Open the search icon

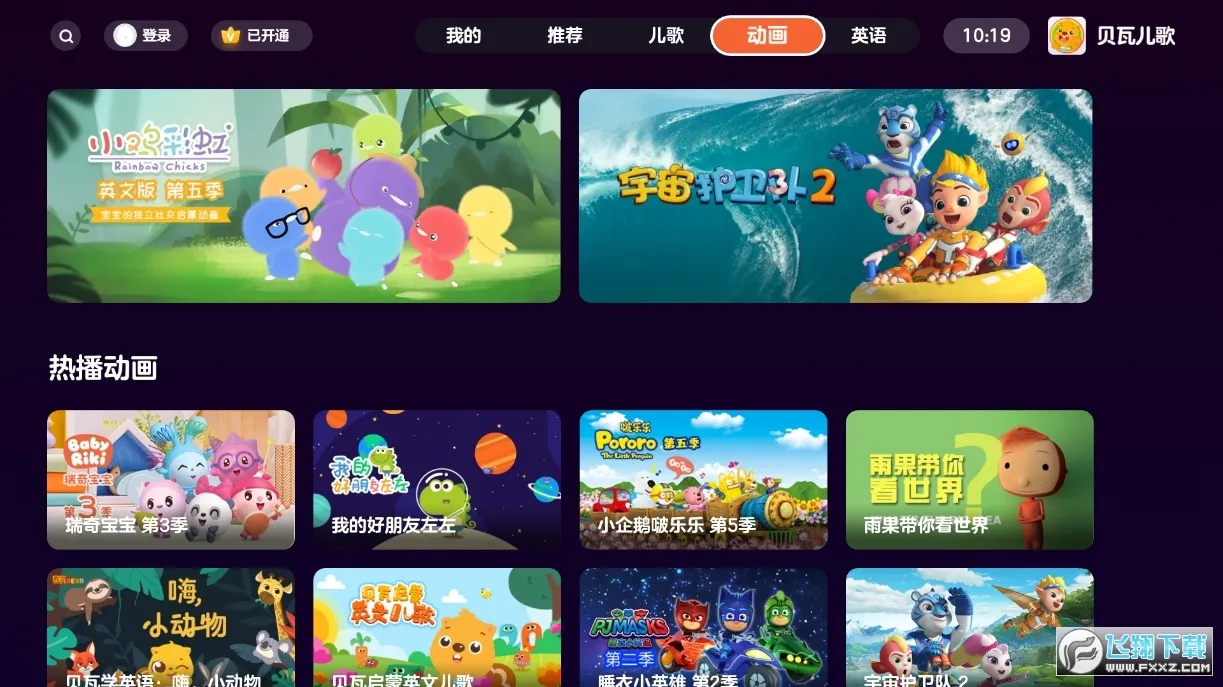coord(66,36)
